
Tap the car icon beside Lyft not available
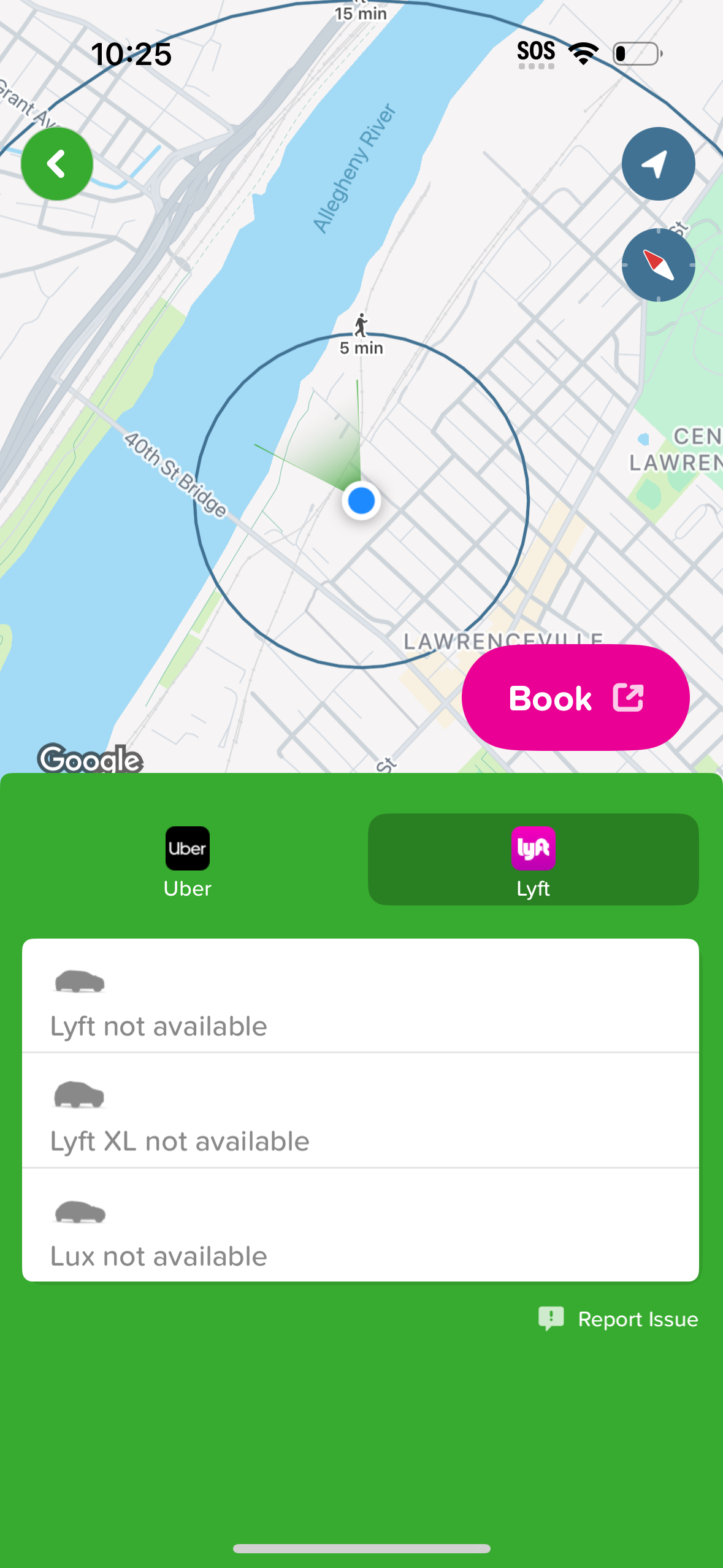coord(80,981)
